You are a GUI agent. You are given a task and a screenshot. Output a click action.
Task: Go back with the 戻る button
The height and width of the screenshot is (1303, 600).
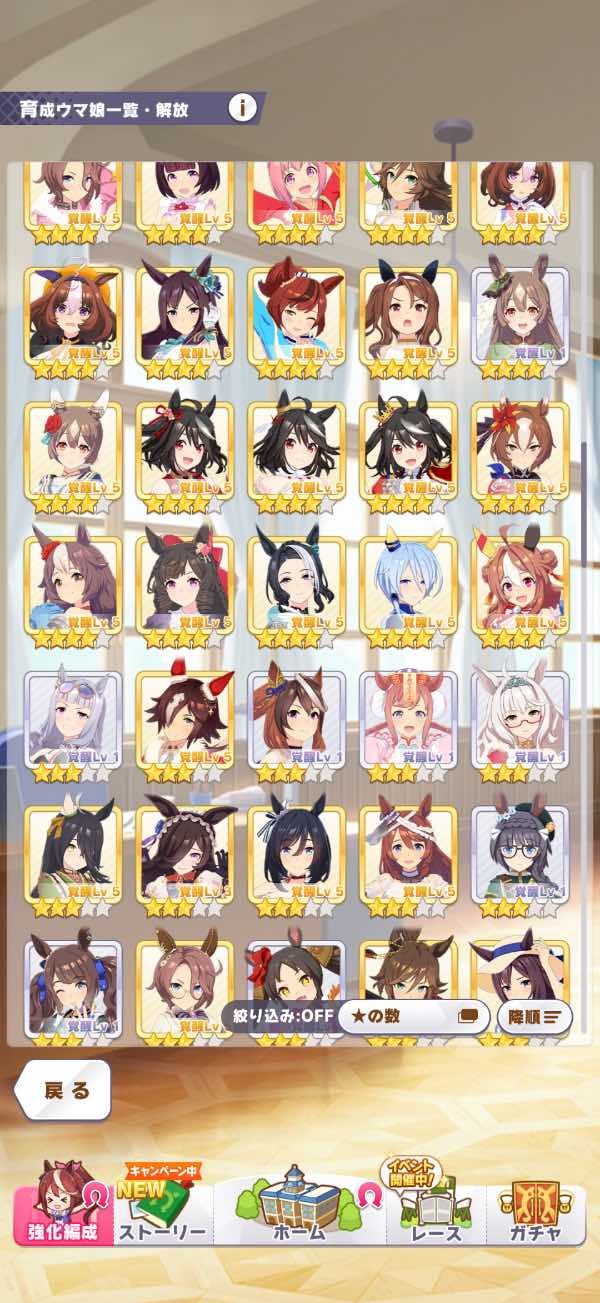tap(65, 1089)
